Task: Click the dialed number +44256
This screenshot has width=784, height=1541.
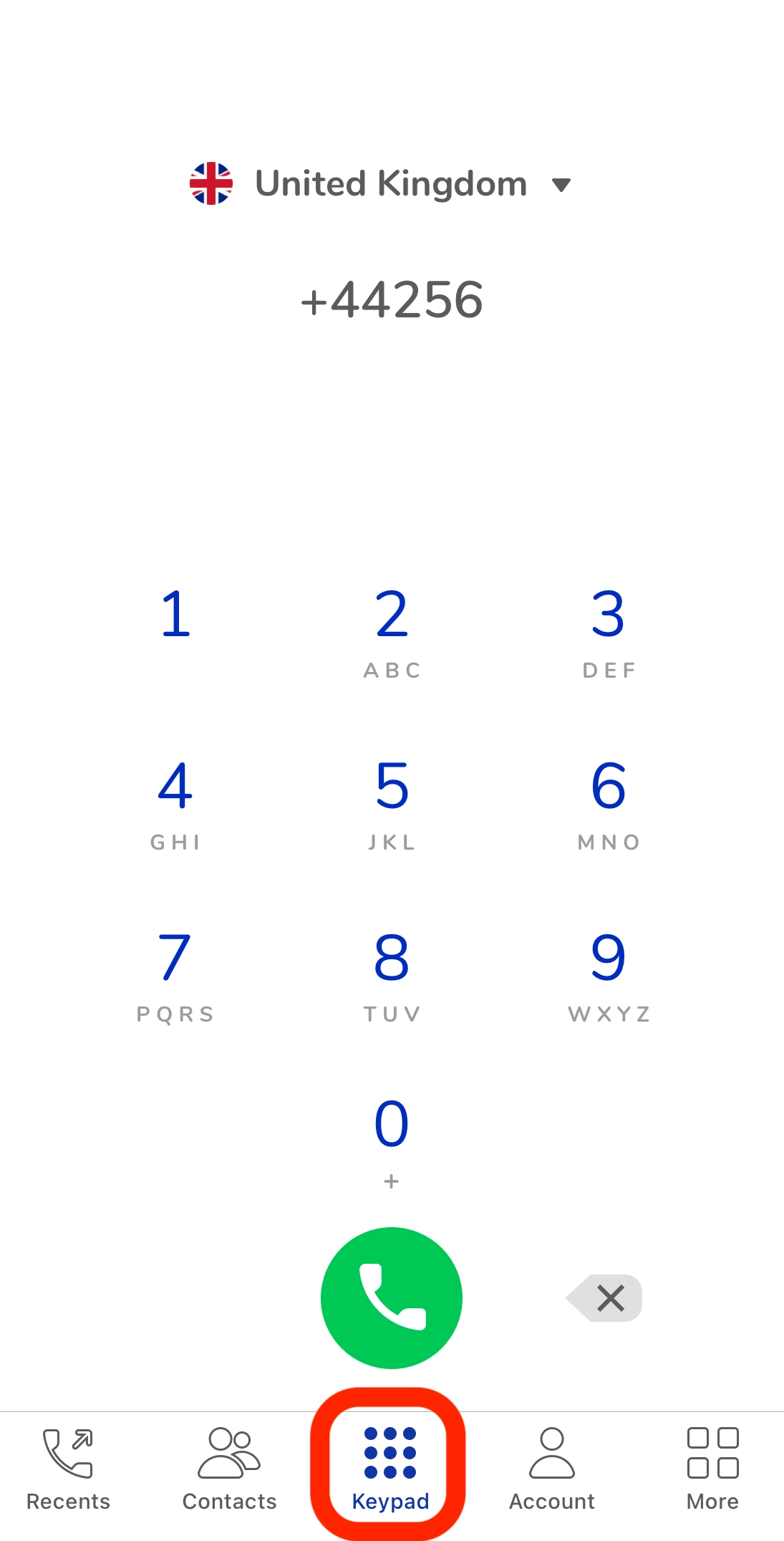Action: [392, 301]
